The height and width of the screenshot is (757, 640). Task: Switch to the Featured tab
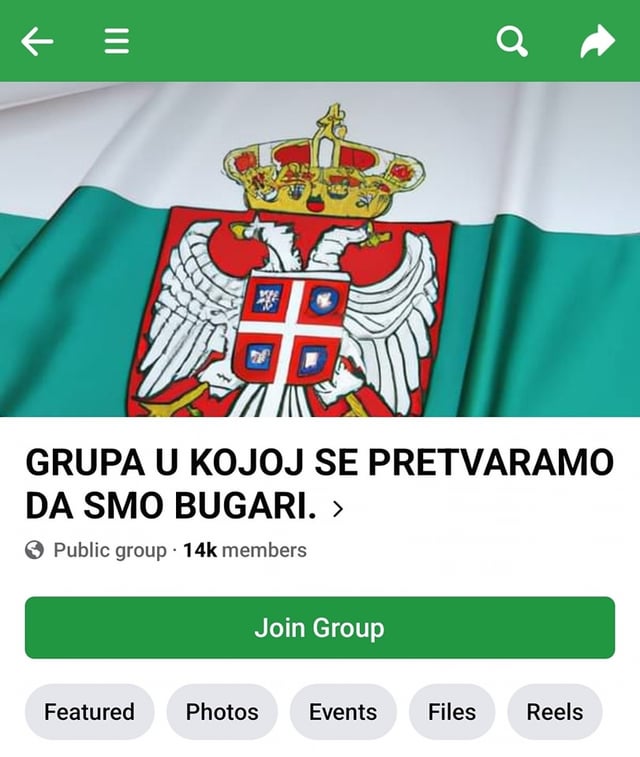[89, 712]
